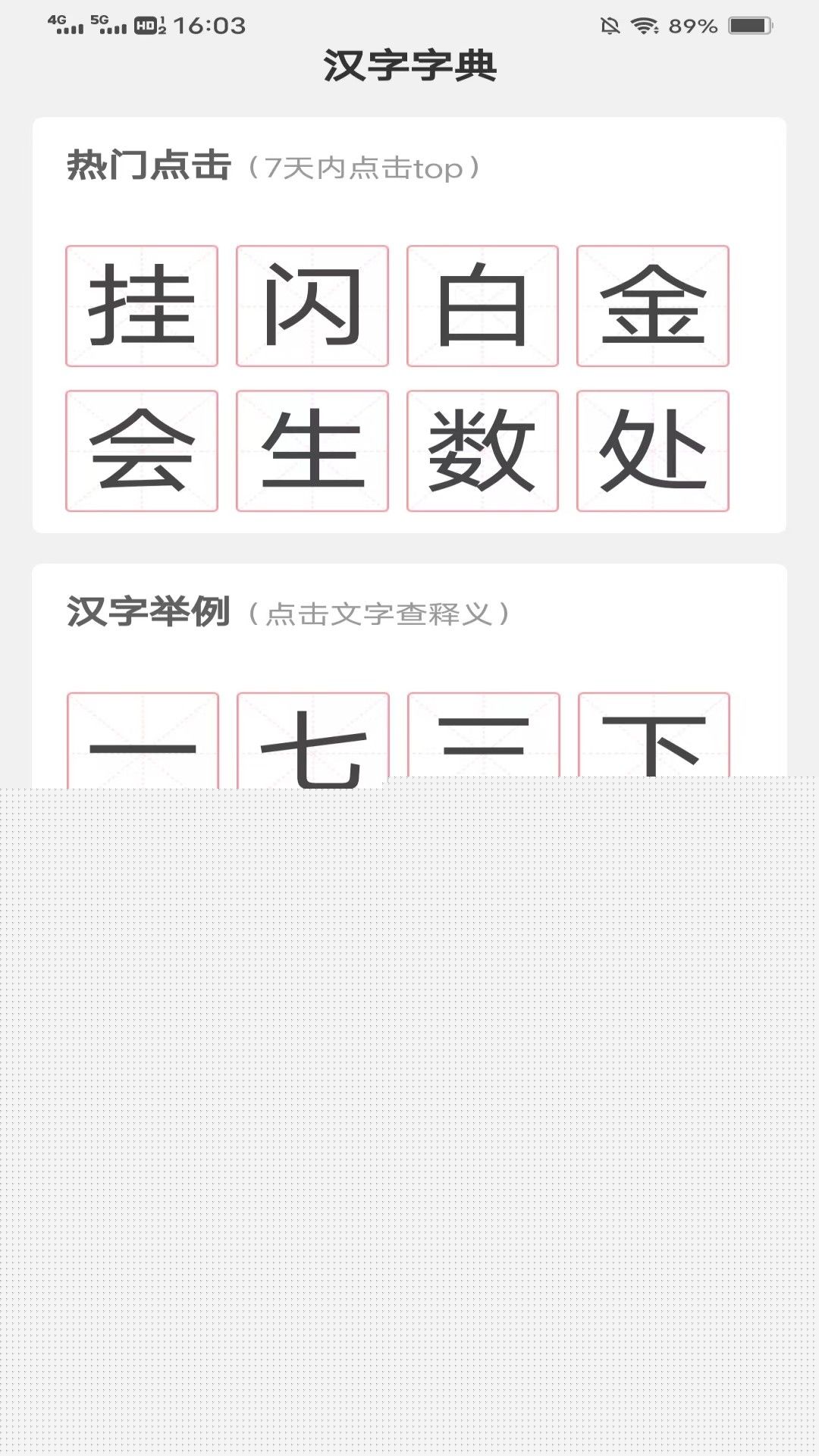Look up the example character 七
The width and height of the screenshot is (819, 1456).
[313, 740]
